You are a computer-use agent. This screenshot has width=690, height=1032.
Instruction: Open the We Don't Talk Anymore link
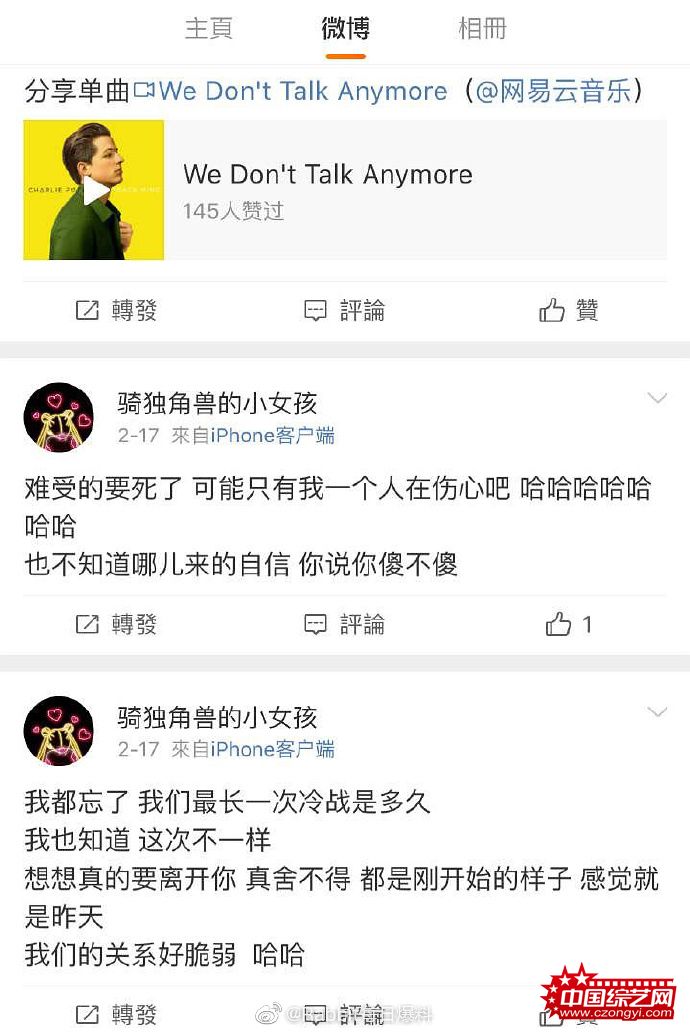291,91
